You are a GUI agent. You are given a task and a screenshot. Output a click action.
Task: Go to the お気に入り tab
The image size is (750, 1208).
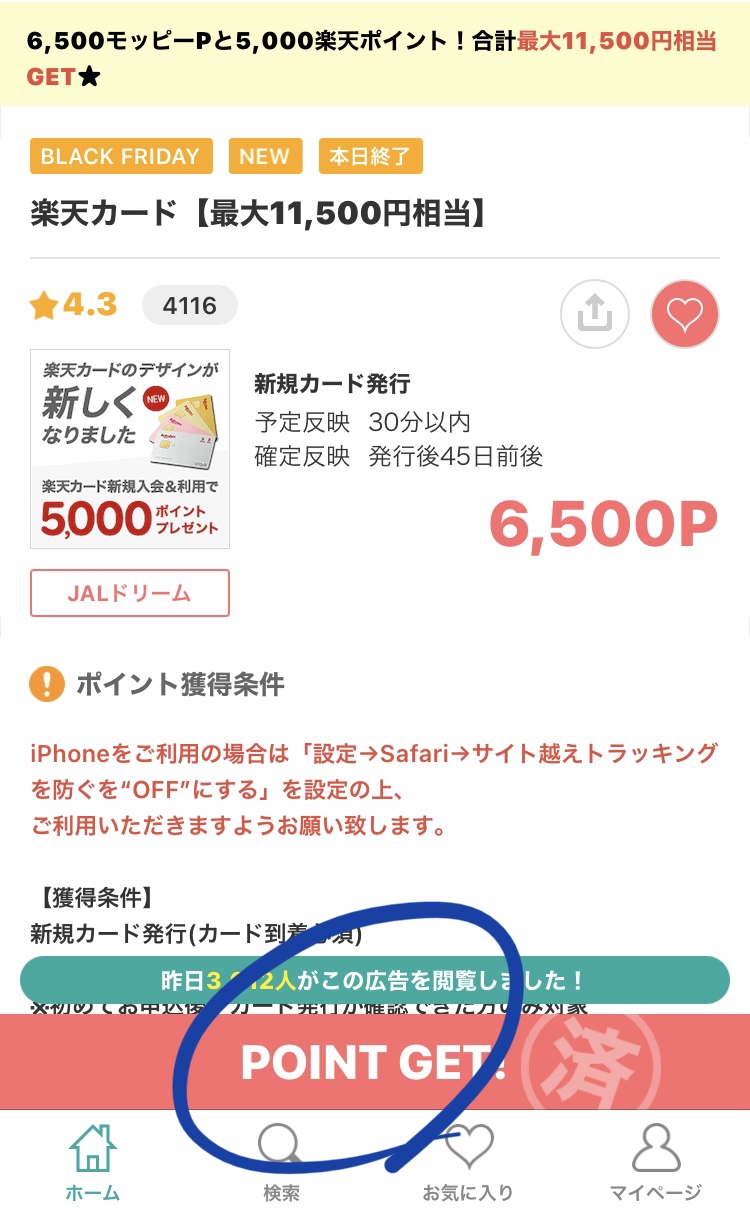(x=468, y=1163)
